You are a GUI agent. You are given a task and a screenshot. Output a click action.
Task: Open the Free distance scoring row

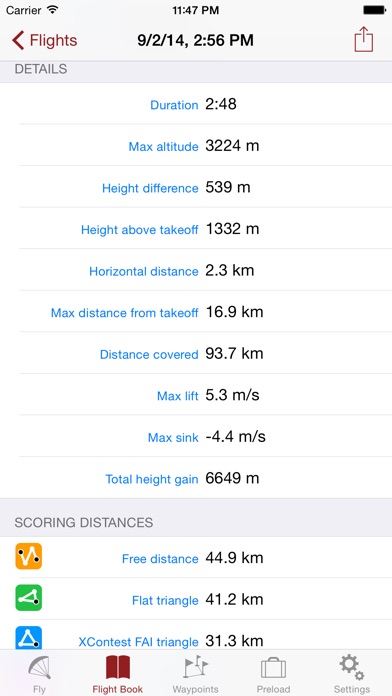point(196,557)
